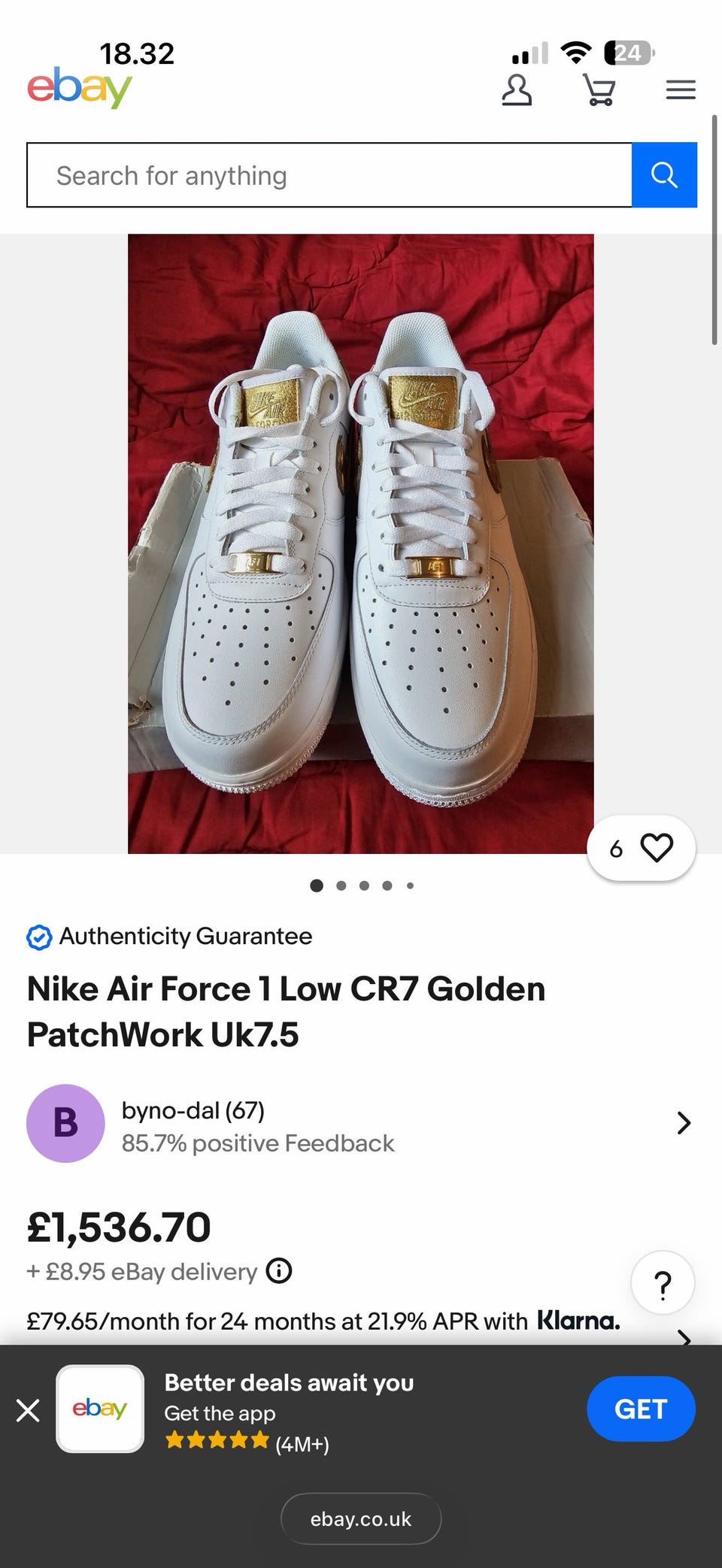Add item to watchlist with heart
The width and height of the screenshot is (722, 1568).
point(656,848)
